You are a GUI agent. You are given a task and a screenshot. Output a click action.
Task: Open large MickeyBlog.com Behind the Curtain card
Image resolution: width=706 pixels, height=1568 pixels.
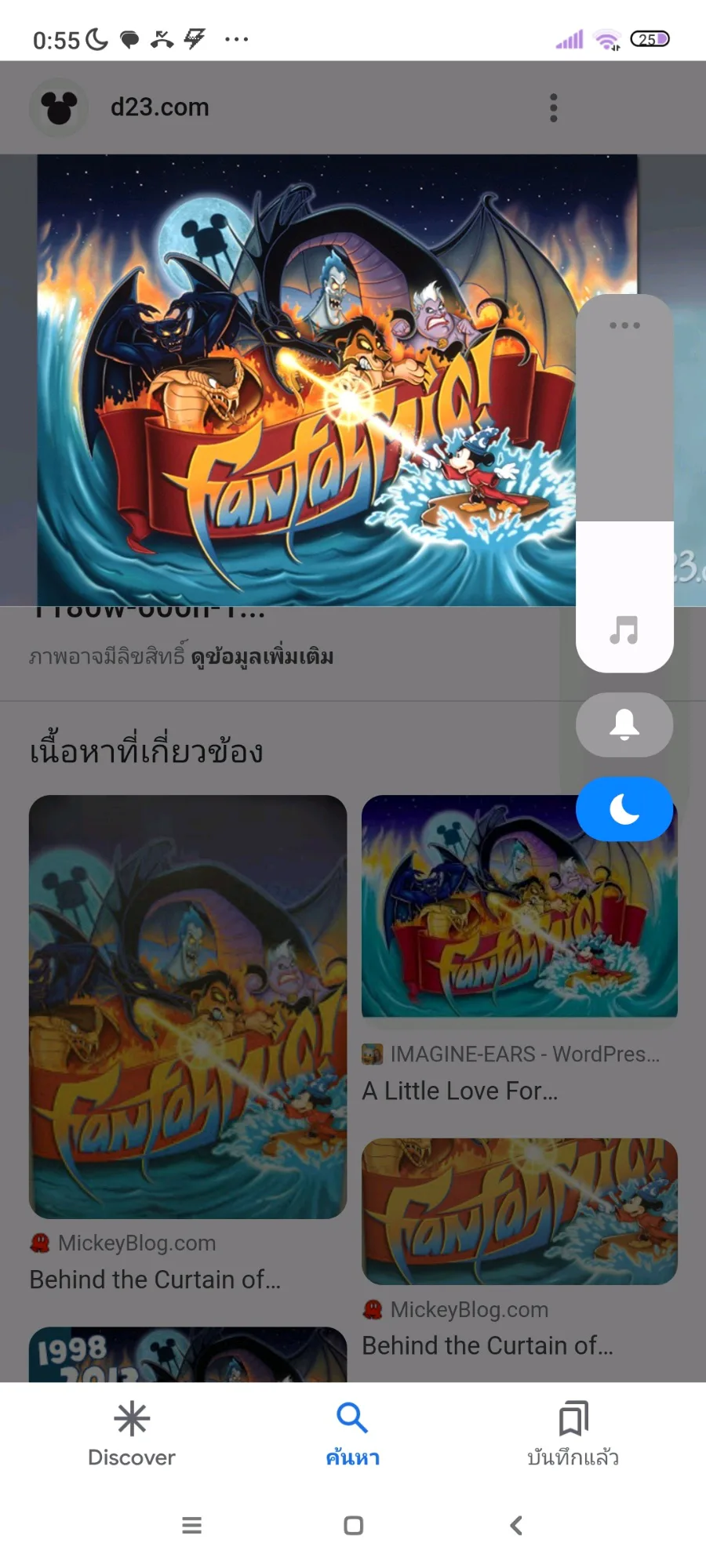pyautogui.click(x=187, y=1044)
